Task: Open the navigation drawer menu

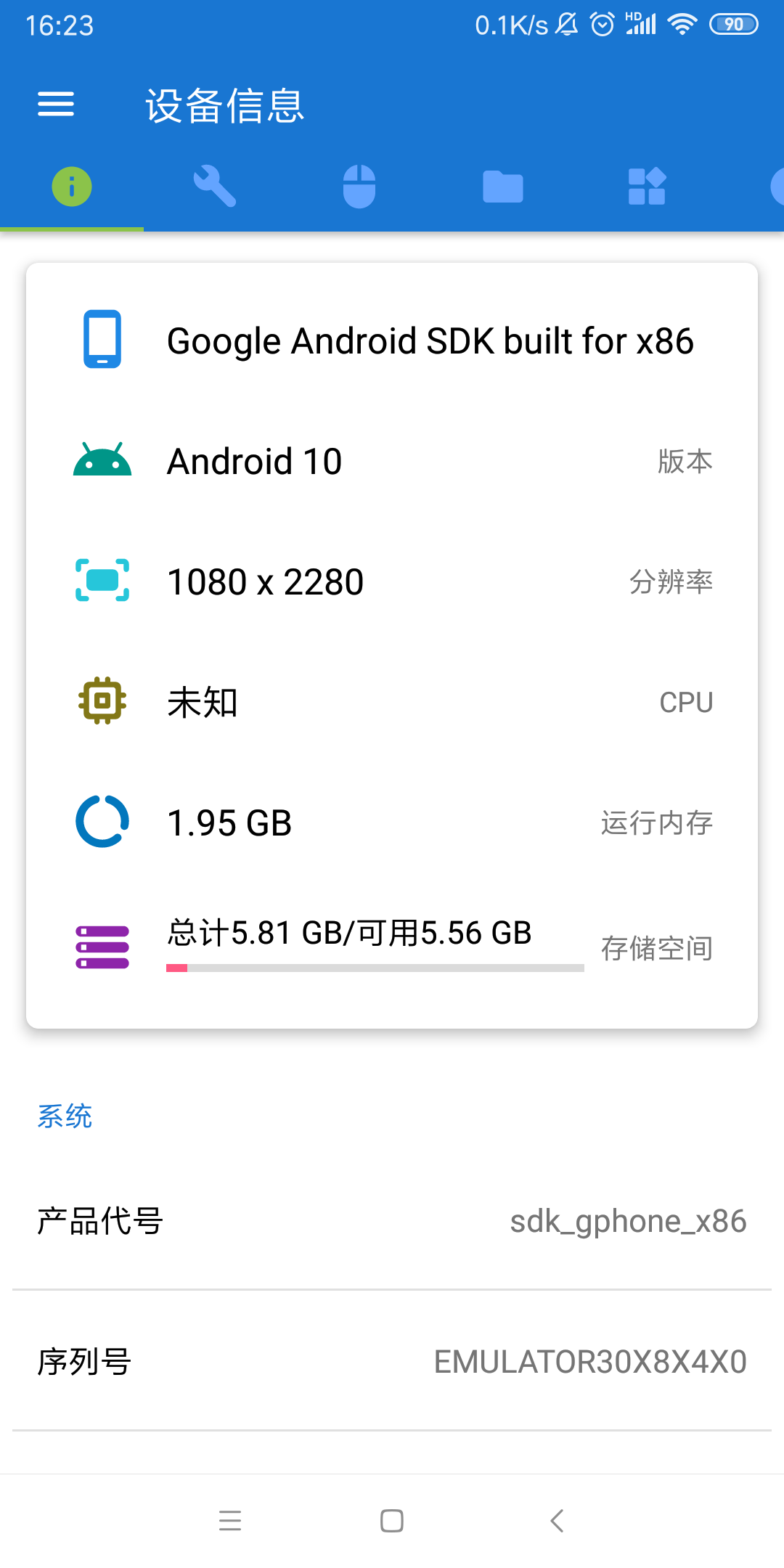Action: point(55,105)
